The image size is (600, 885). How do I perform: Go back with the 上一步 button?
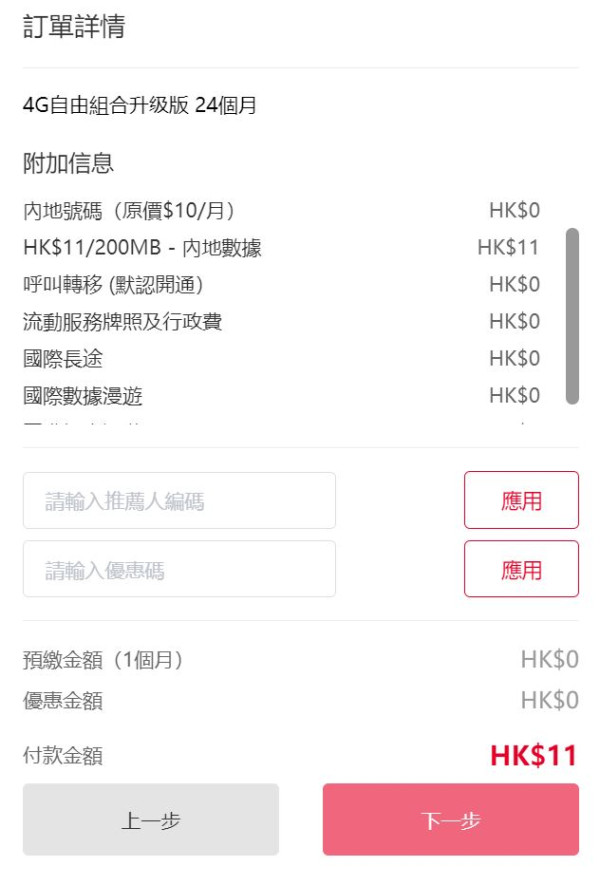(151, 820)
